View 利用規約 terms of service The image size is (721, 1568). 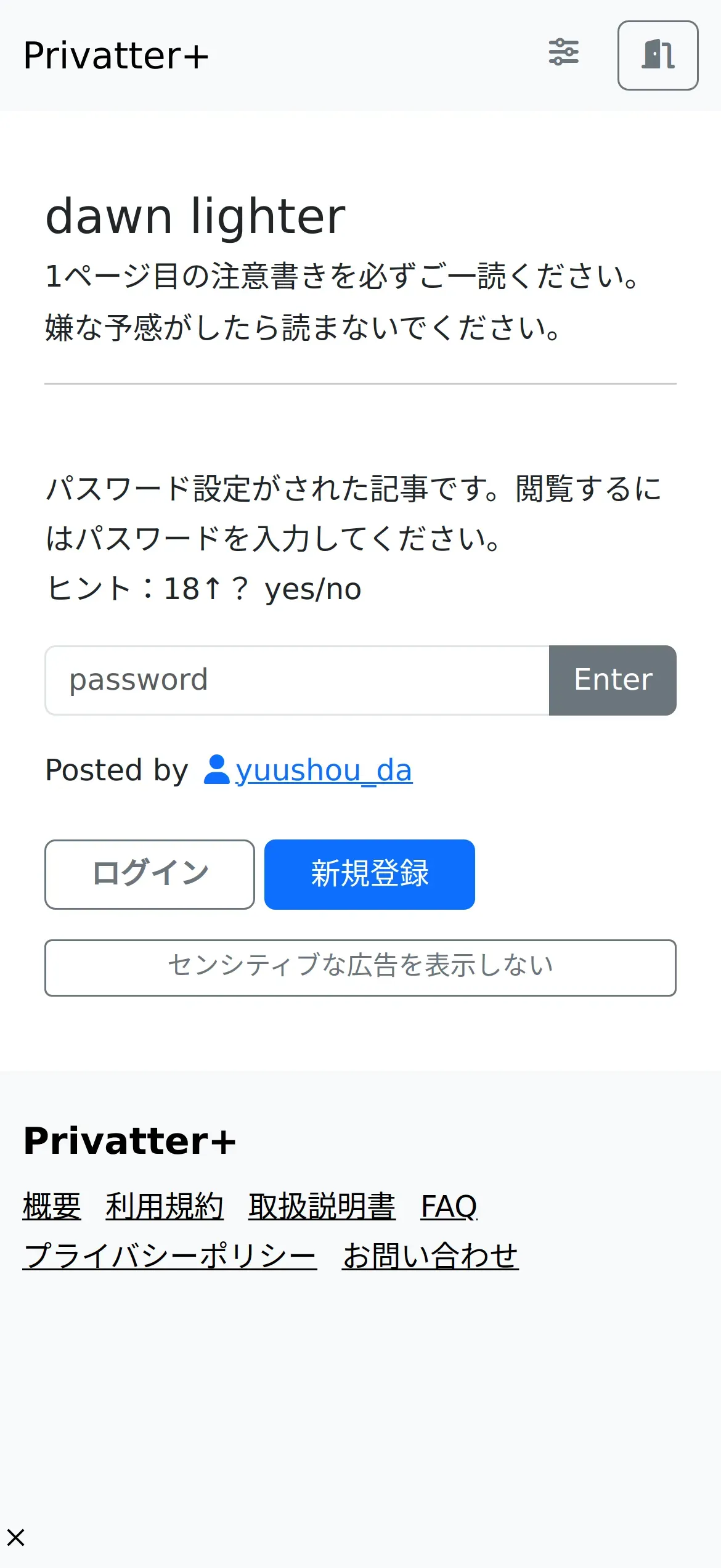(x=165, y=1206)
